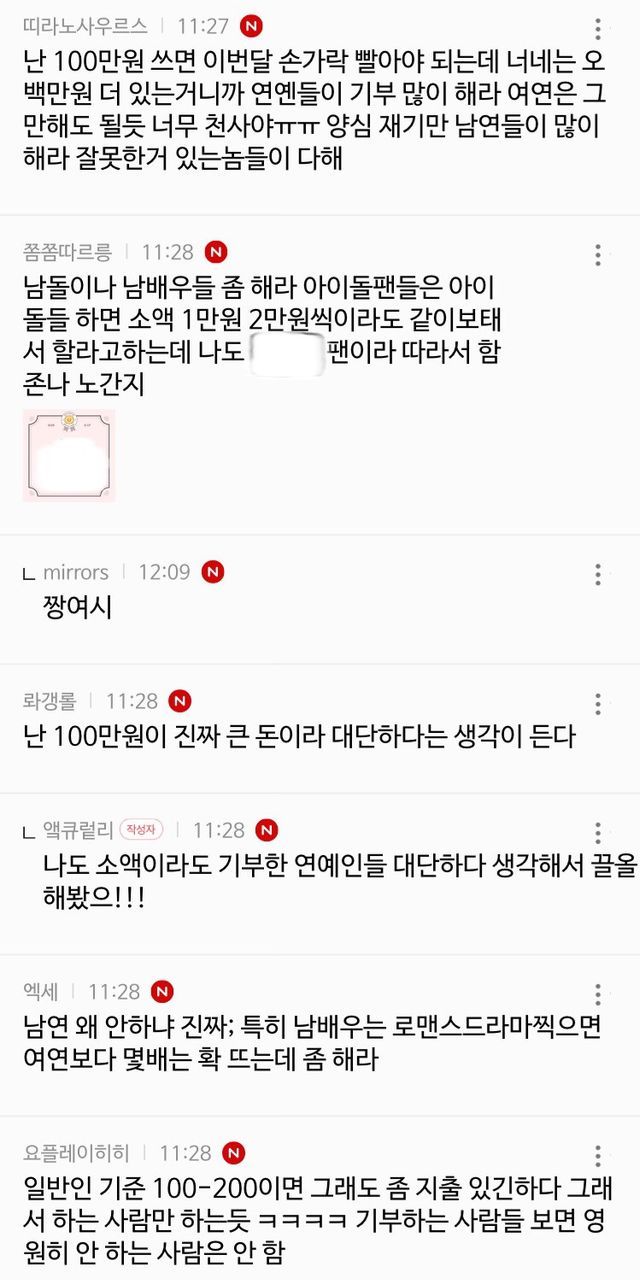640x1280 pixels.
Task: View the image attached to 쫌쫌따르릉's comment
Action: (x=69, y=455)
